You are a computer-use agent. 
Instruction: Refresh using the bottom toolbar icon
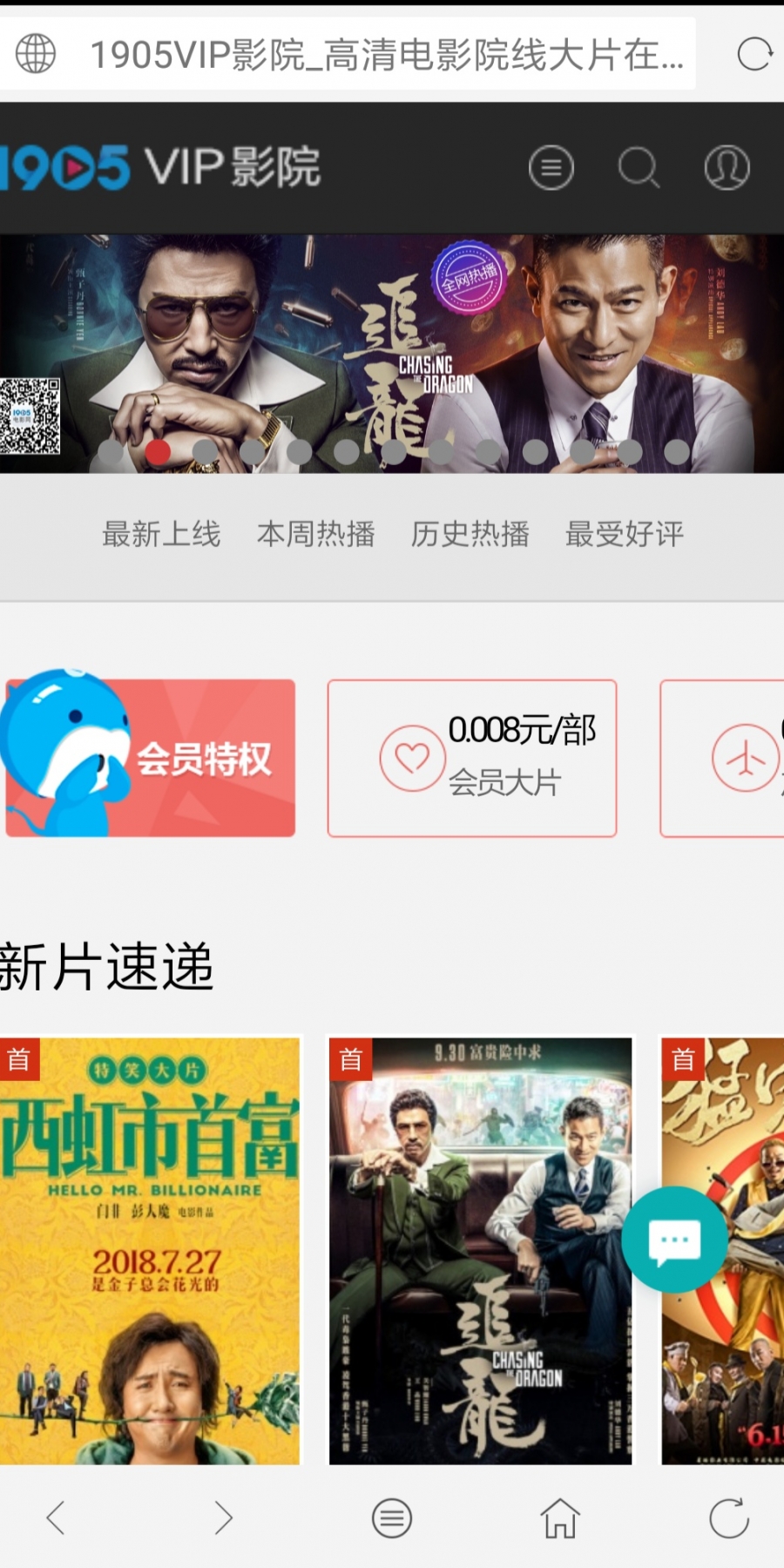coord(728,1517)
